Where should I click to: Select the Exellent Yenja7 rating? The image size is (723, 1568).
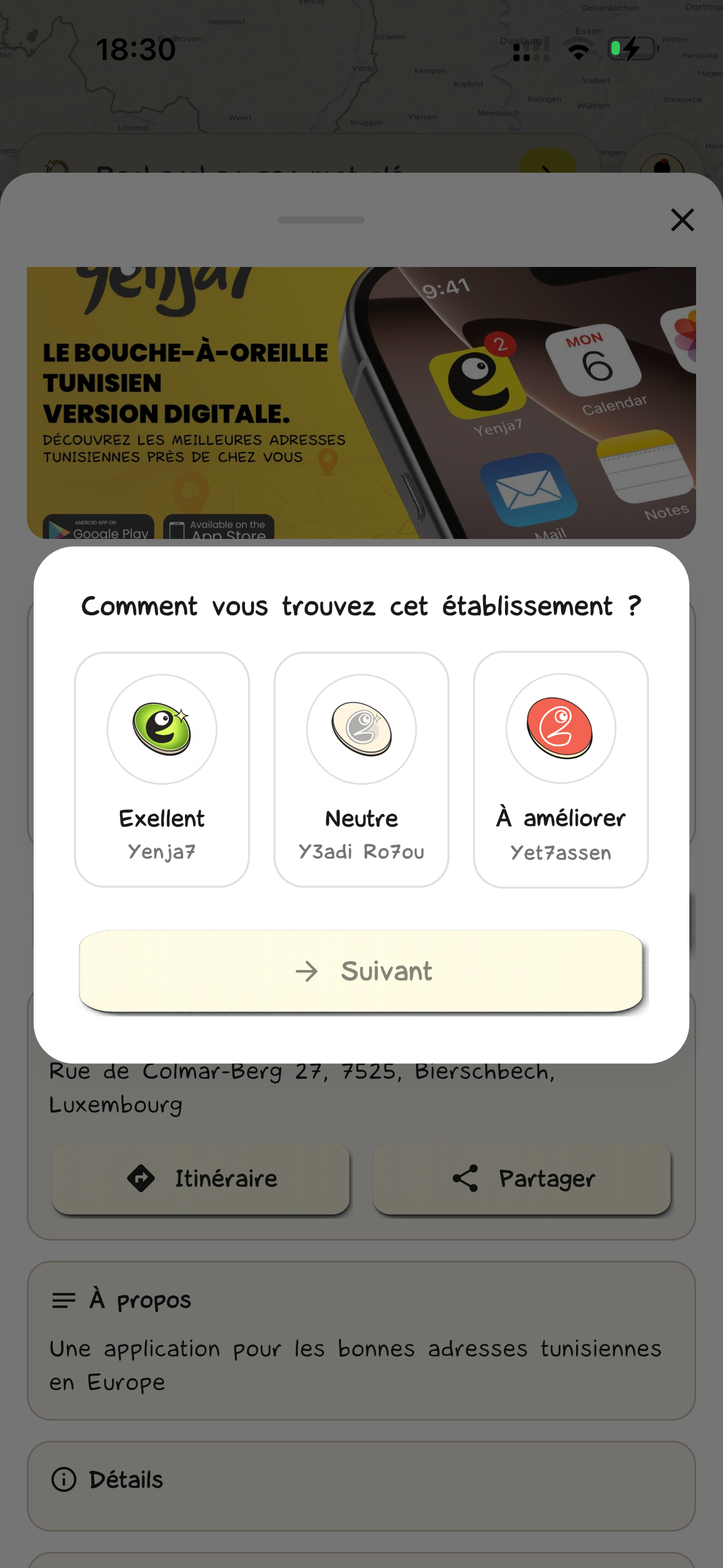162,769
